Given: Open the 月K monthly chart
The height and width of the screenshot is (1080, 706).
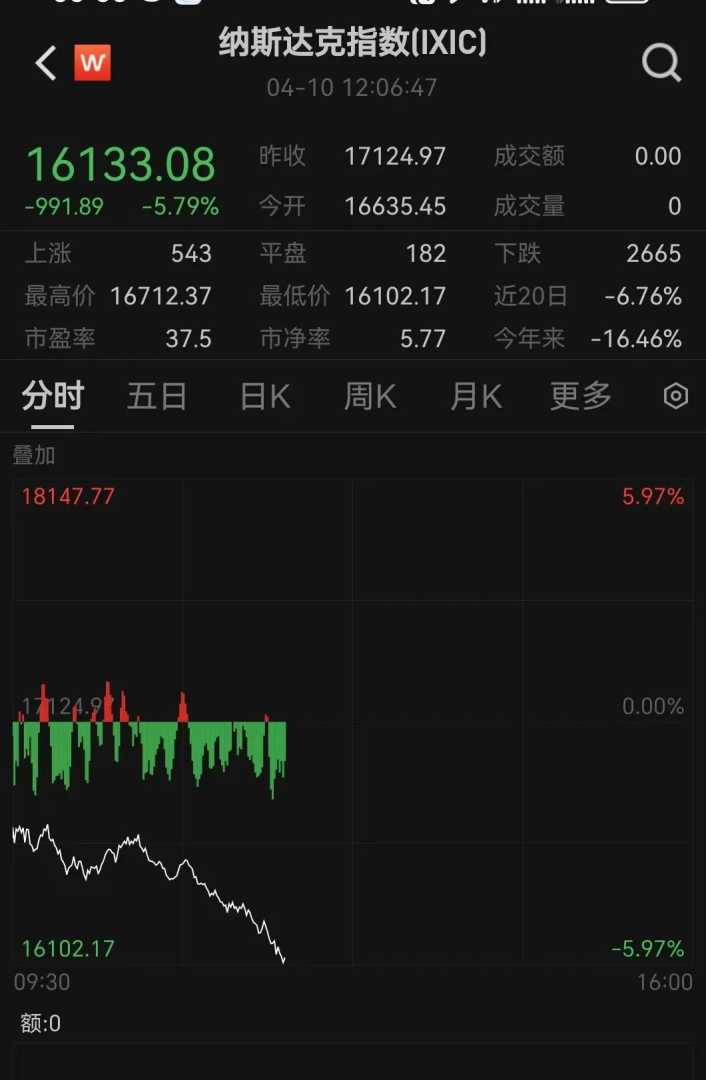Looking at the screenshot, I should 475,397.
